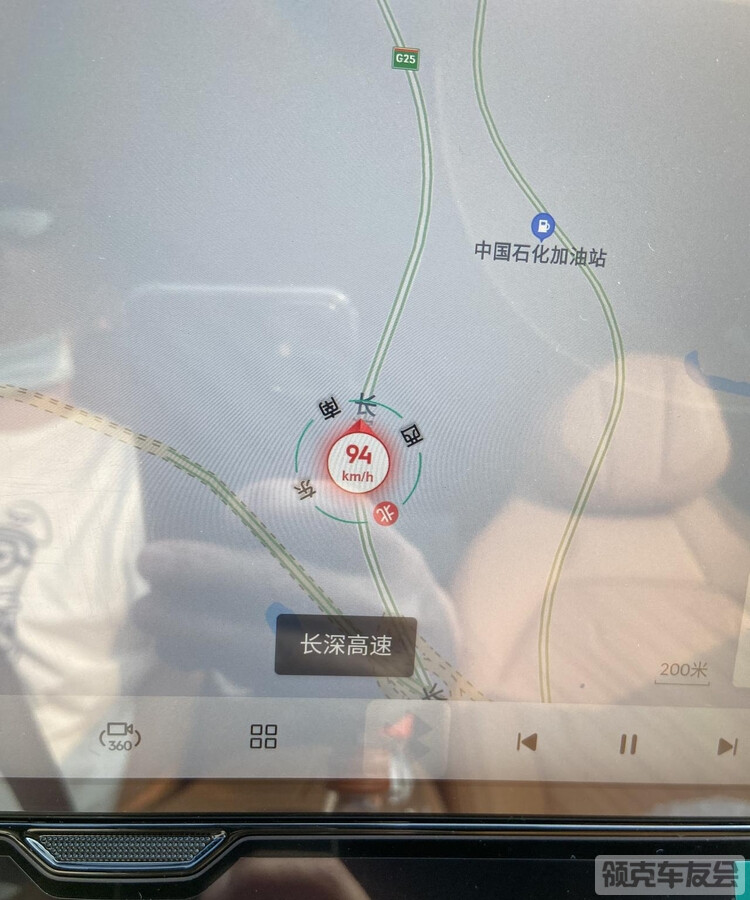750x900 pixels.
Task: Open the apps grid menu
Action: (x=264, y=738)
